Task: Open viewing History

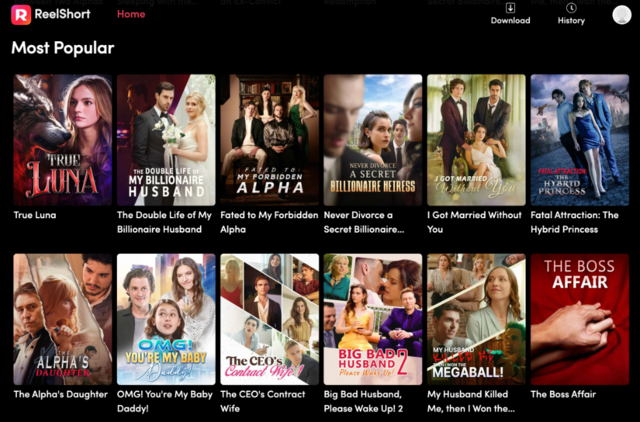Action: 571,14
